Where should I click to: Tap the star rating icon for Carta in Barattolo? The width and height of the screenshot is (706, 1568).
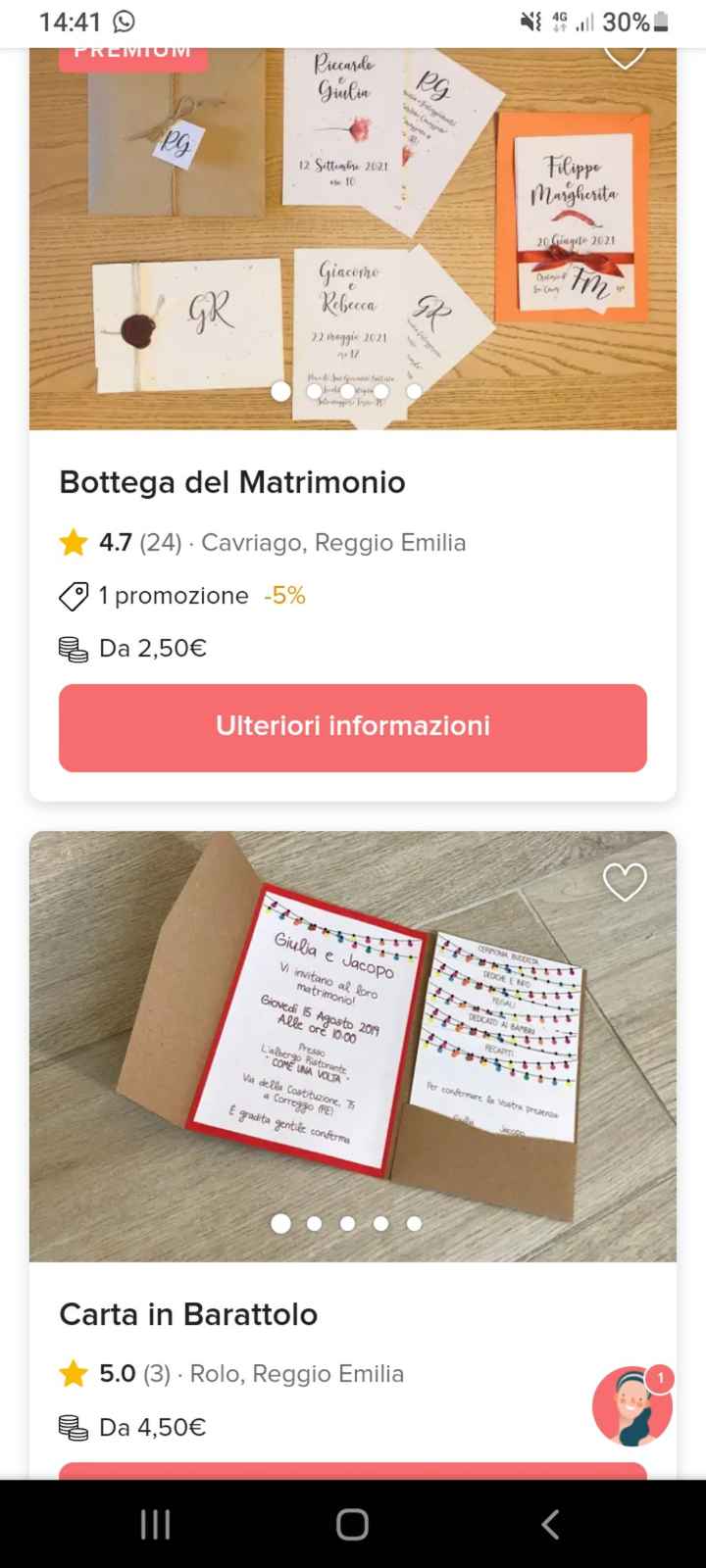(x=71, y=1373)
